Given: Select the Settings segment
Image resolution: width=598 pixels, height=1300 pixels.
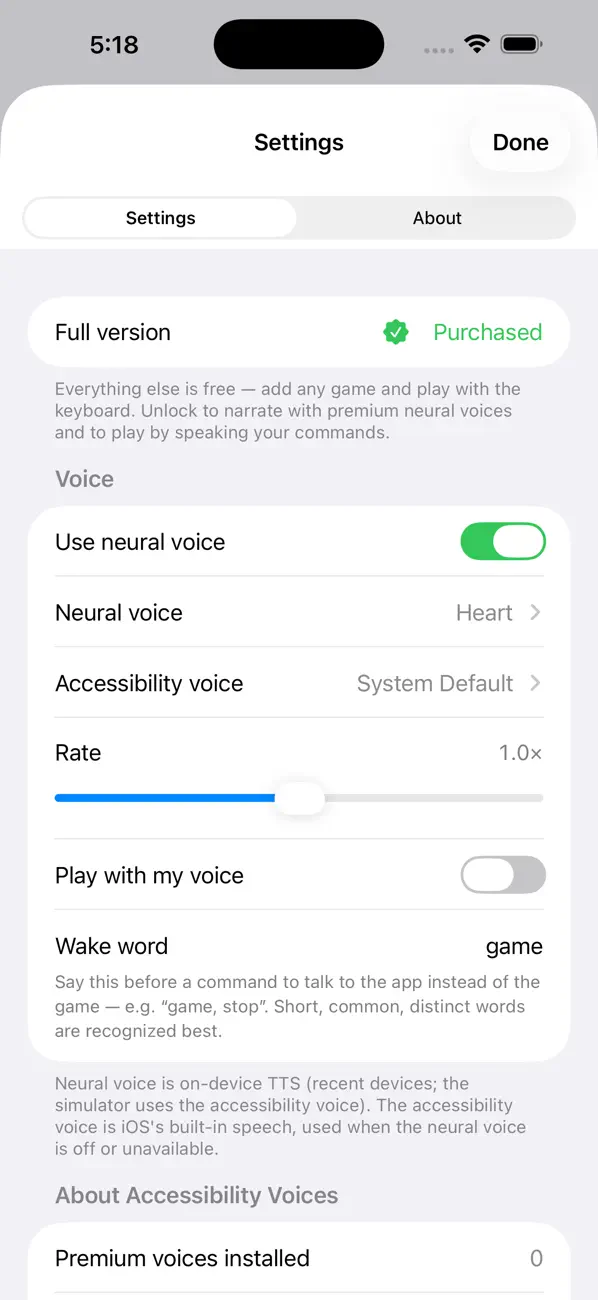Looking at the screenshot, I should (160, 218).
